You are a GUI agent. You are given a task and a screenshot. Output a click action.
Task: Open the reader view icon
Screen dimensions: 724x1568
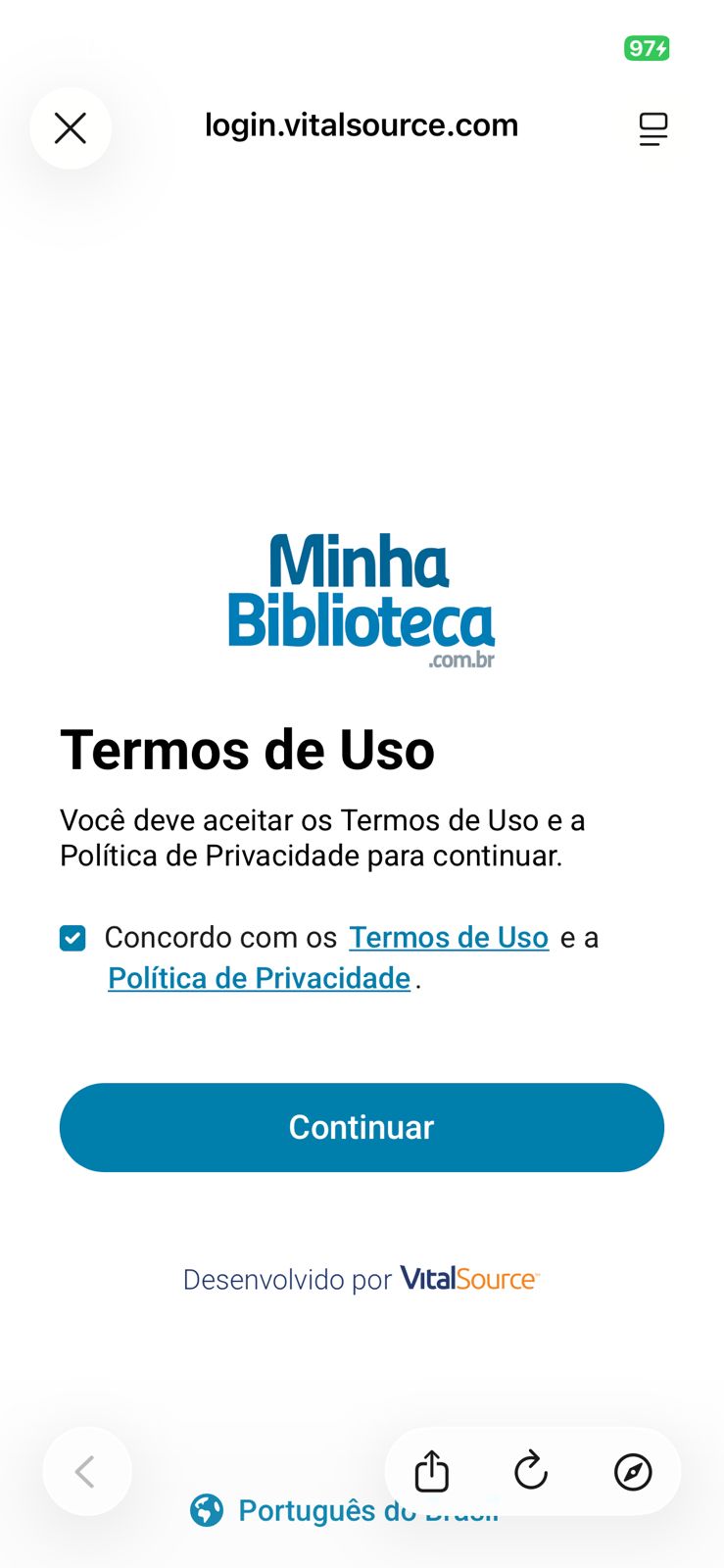(x=653, y=128)
